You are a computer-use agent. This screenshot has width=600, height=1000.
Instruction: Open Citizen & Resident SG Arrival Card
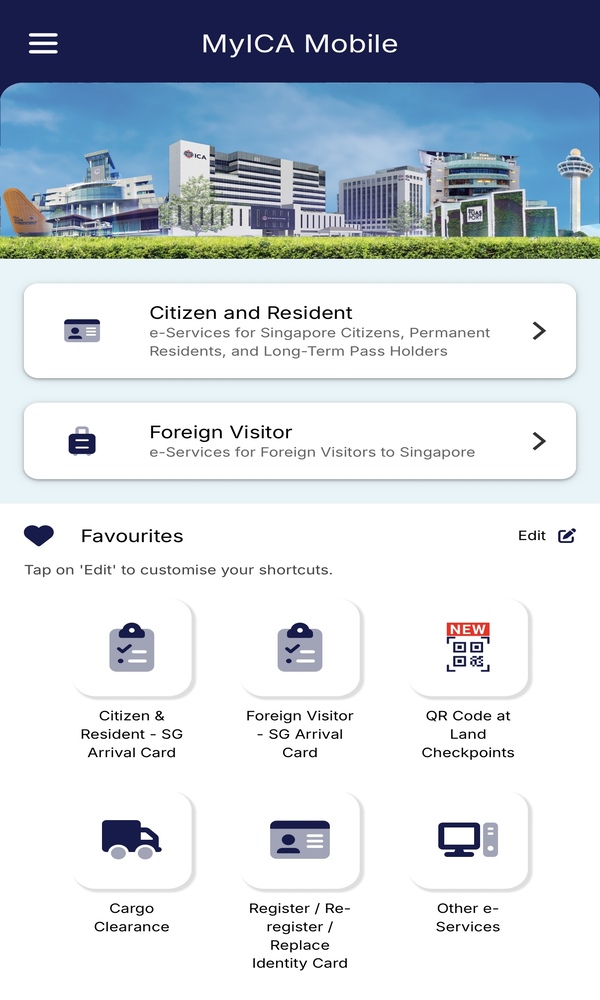tap(132, 648)
